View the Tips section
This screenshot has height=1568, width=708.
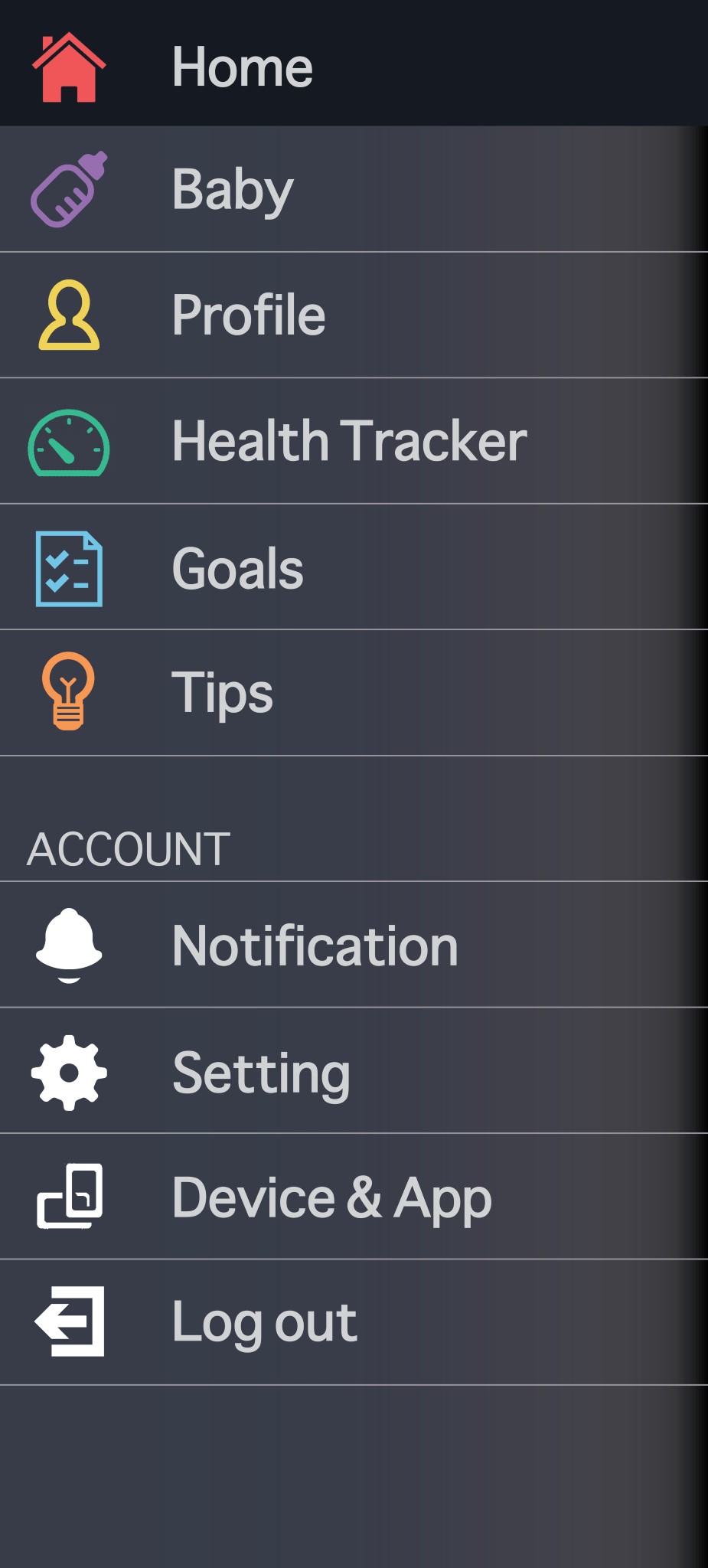point(354,692)
